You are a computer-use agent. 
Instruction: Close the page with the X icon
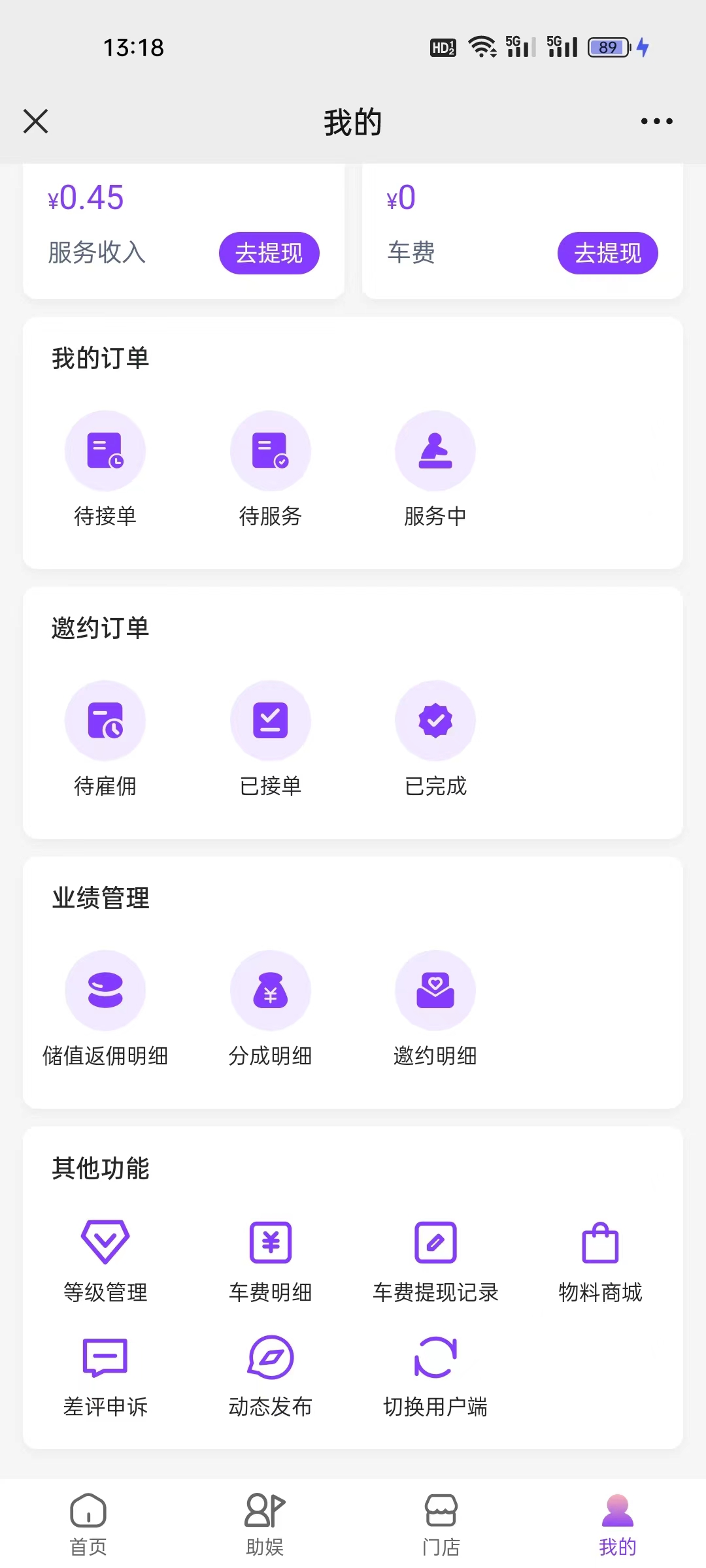point(36,122)
